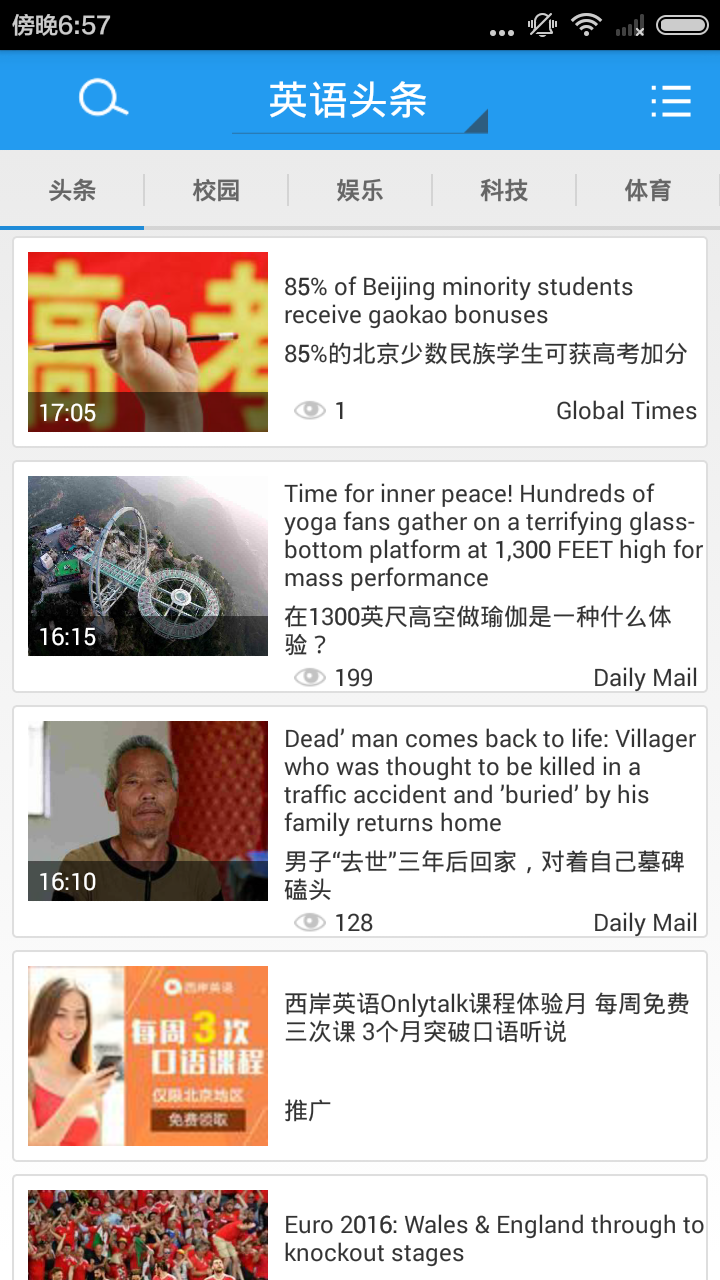Open the 西岸英语 Onlytalk promotion

coord(360,1056)
